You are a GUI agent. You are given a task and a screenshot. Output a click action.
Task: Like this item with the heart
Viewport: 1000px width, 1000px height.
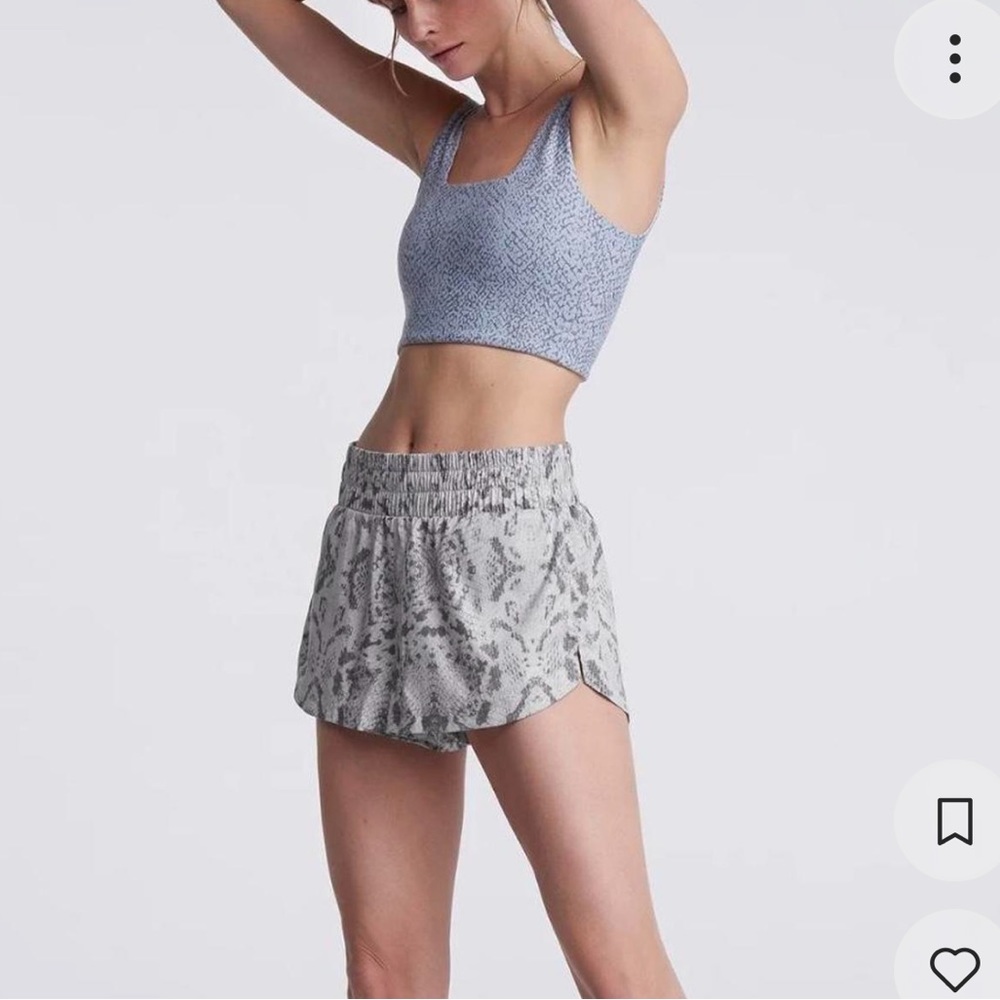[x=954, y=968]
